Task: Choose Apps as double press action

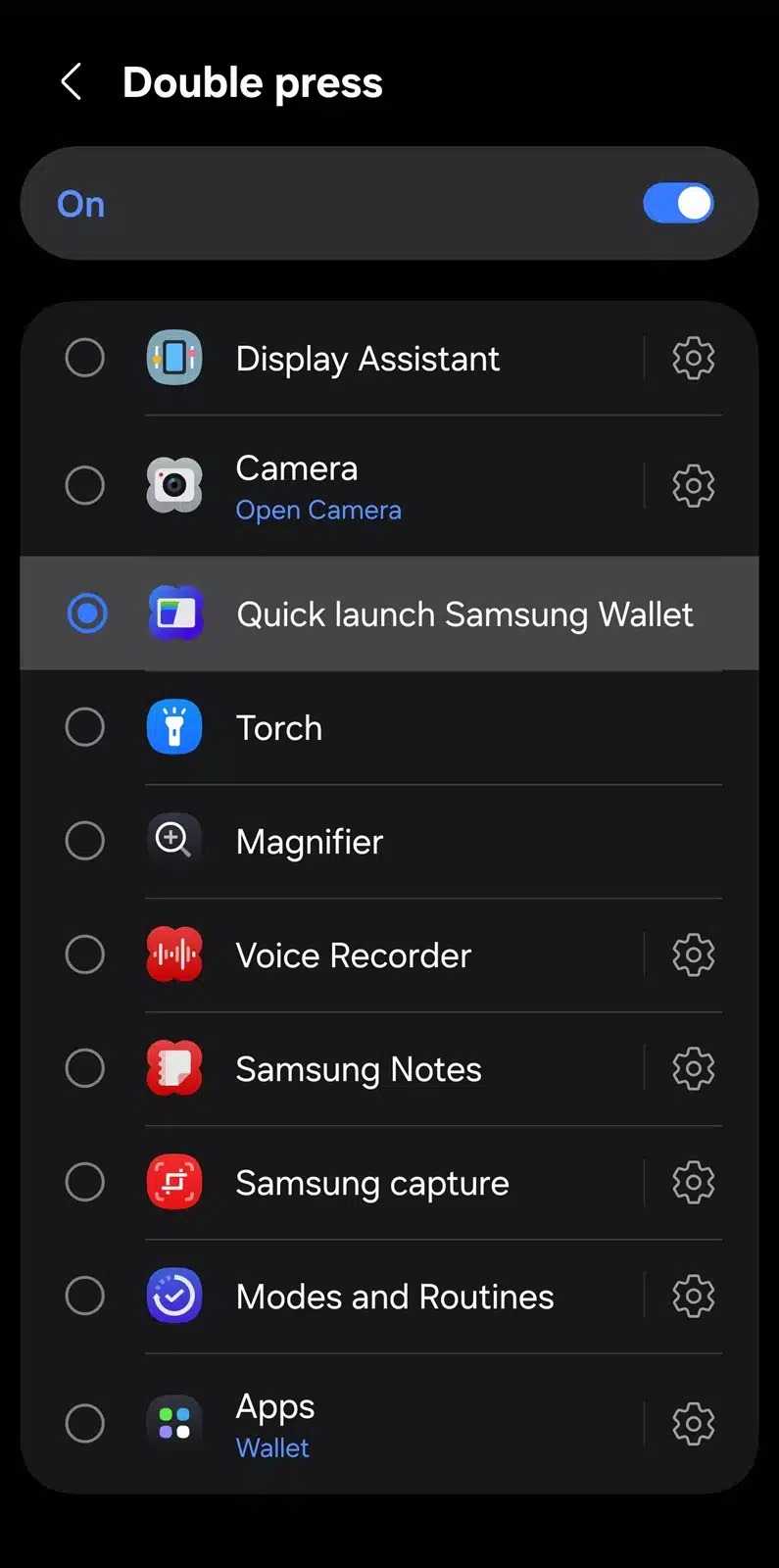Action: coord(85,1424)
